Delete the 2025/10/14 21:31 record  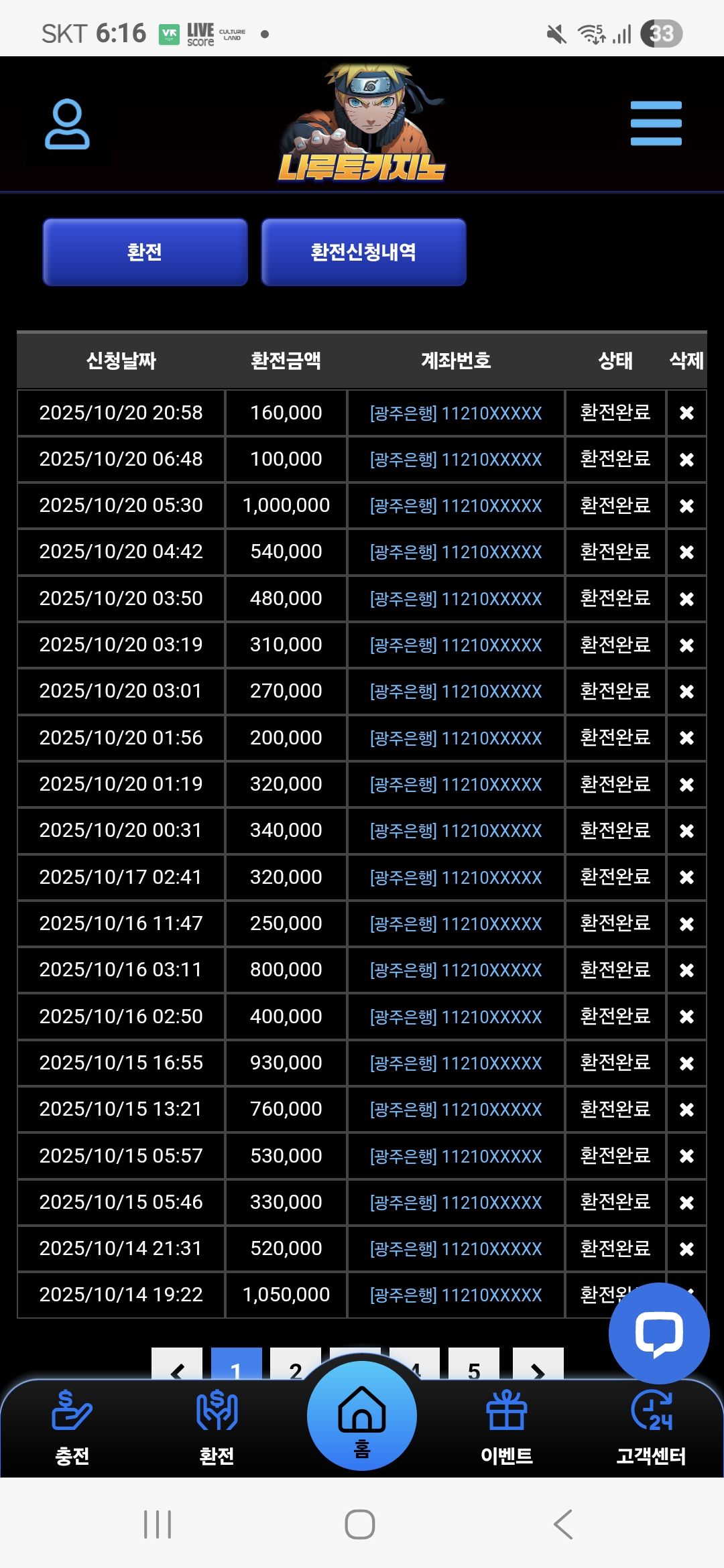686,1249
